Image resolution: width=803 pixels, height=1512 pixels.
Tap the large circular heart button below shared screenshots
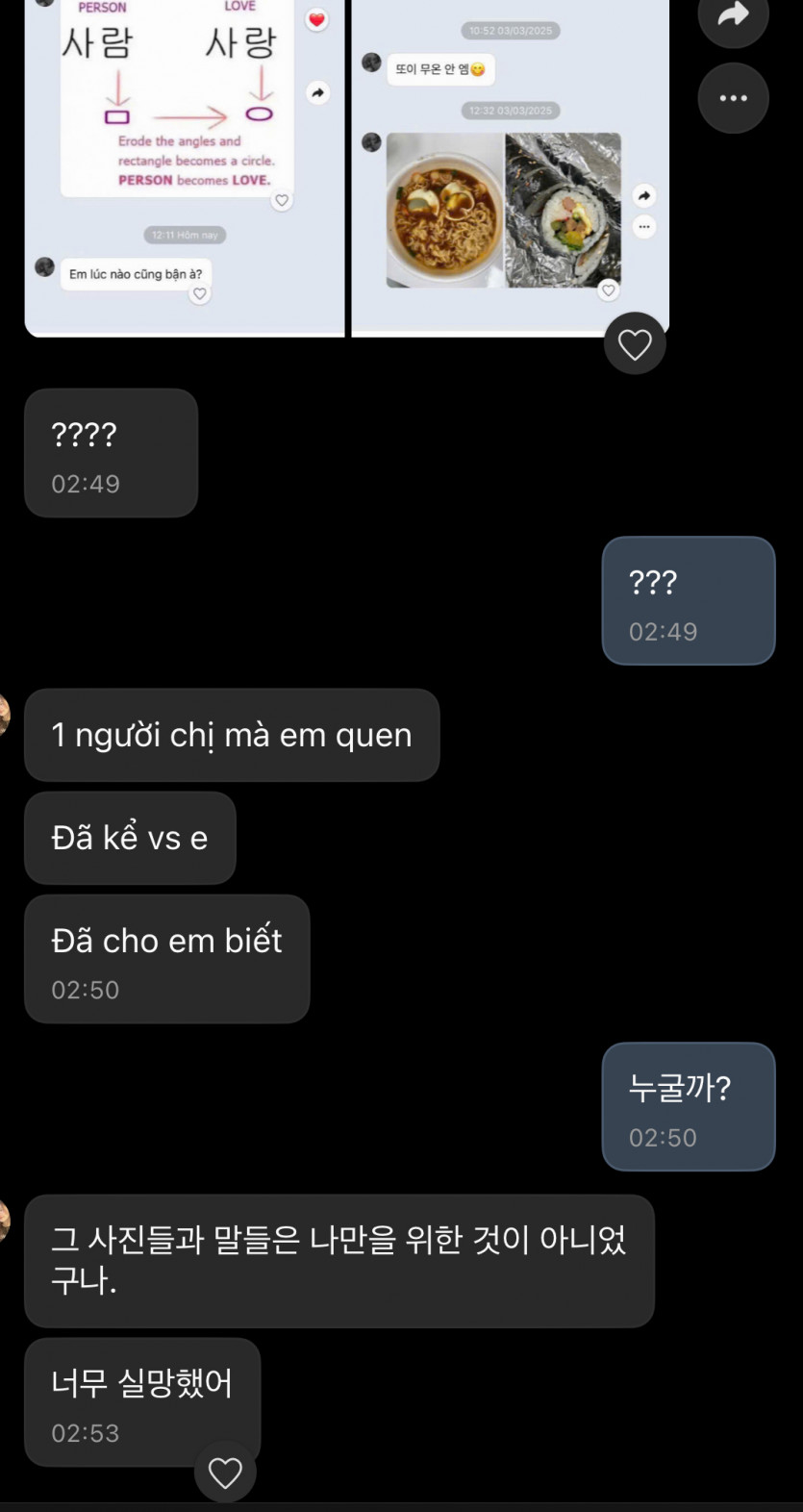(x=634, y=342)
